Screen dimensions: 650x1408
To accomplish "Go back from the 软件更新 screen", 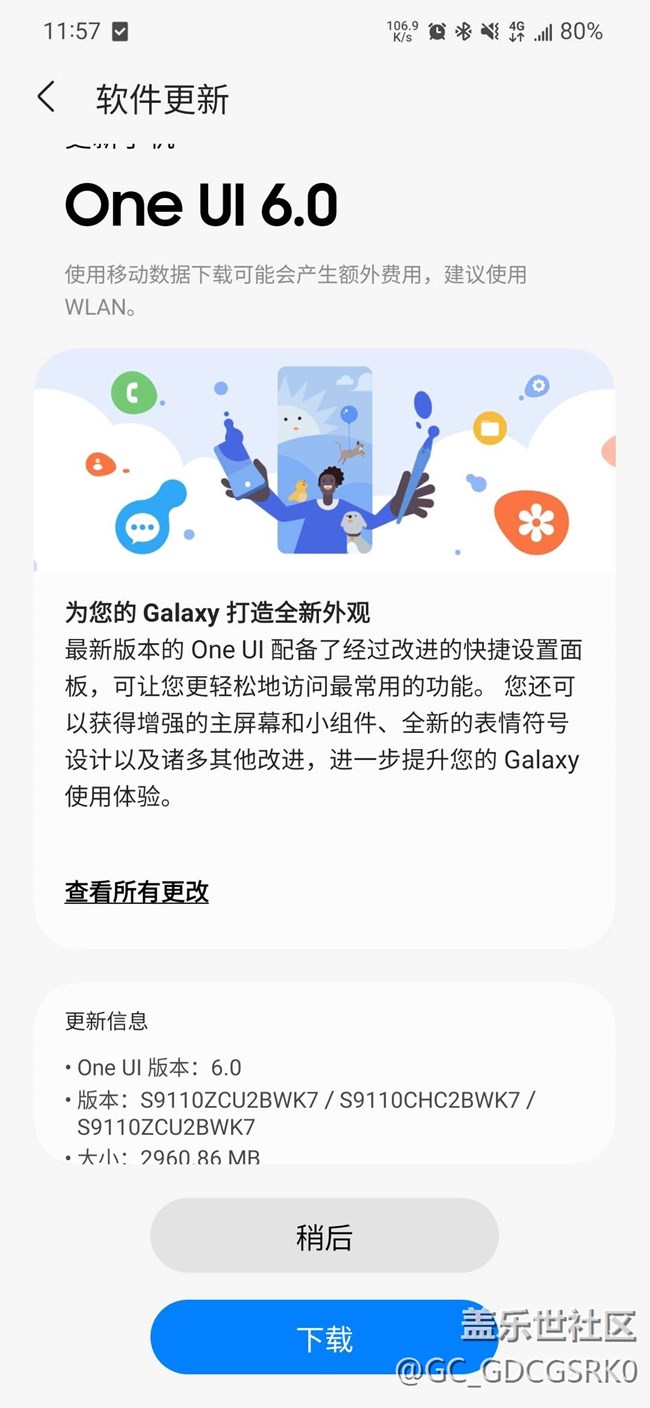I will coord(46,98).
